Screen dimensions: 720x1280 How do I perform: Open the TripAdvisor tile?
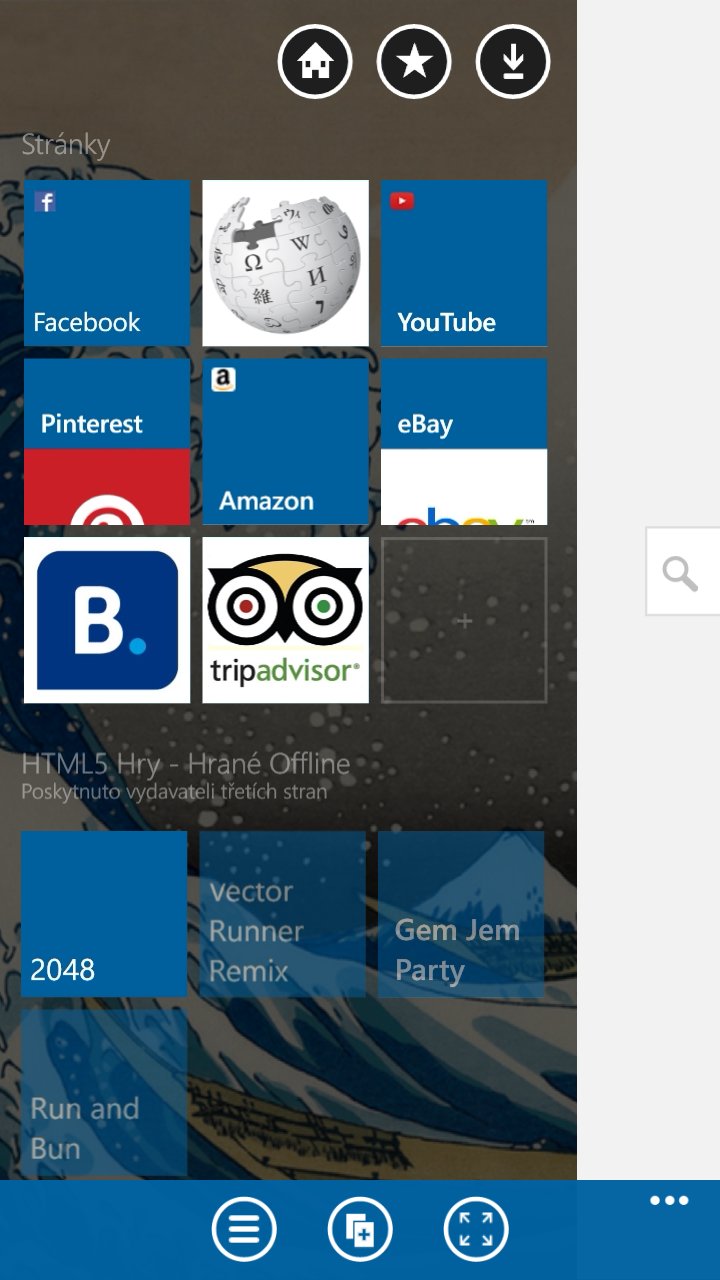click(x=285, y=620)
